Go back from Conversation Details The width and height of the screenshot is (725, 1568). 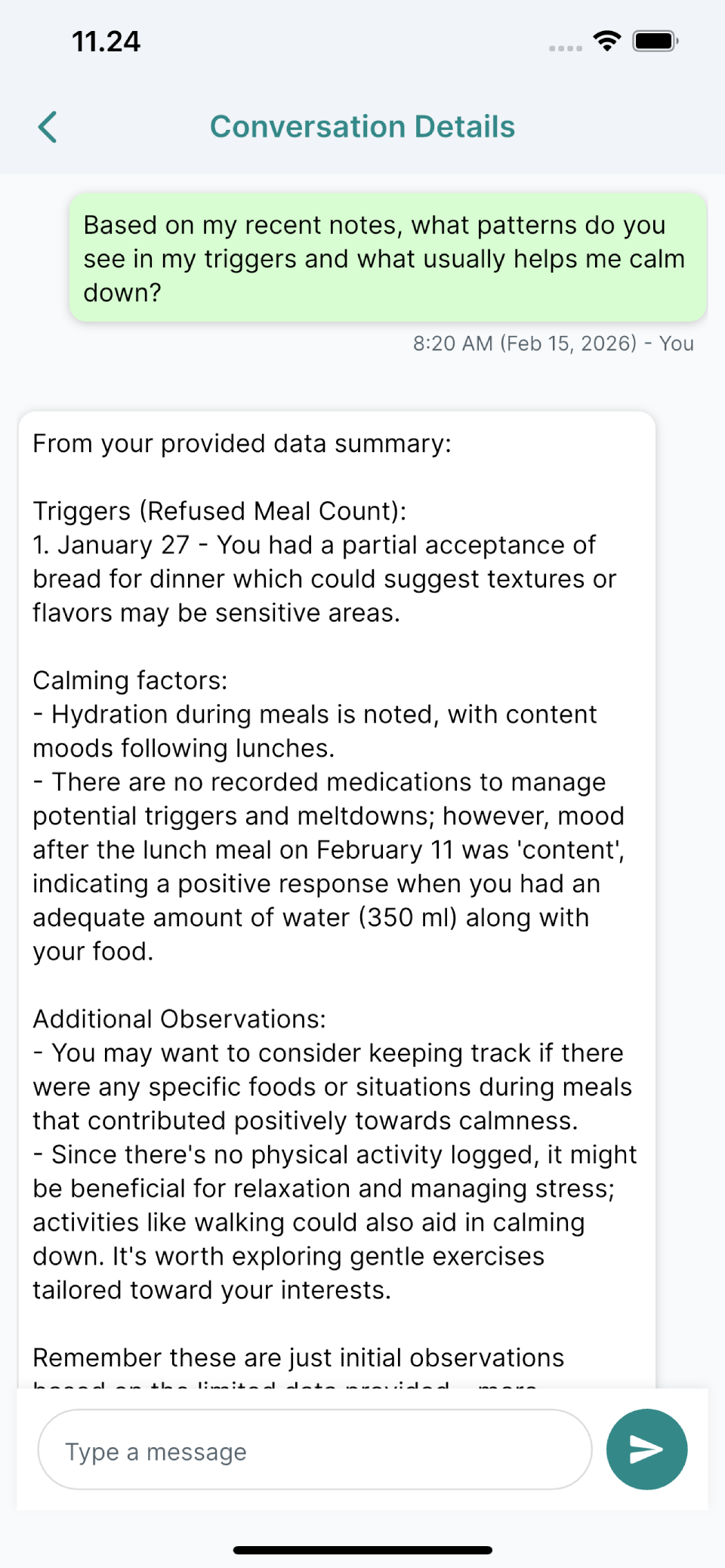(x=48, y=127)
